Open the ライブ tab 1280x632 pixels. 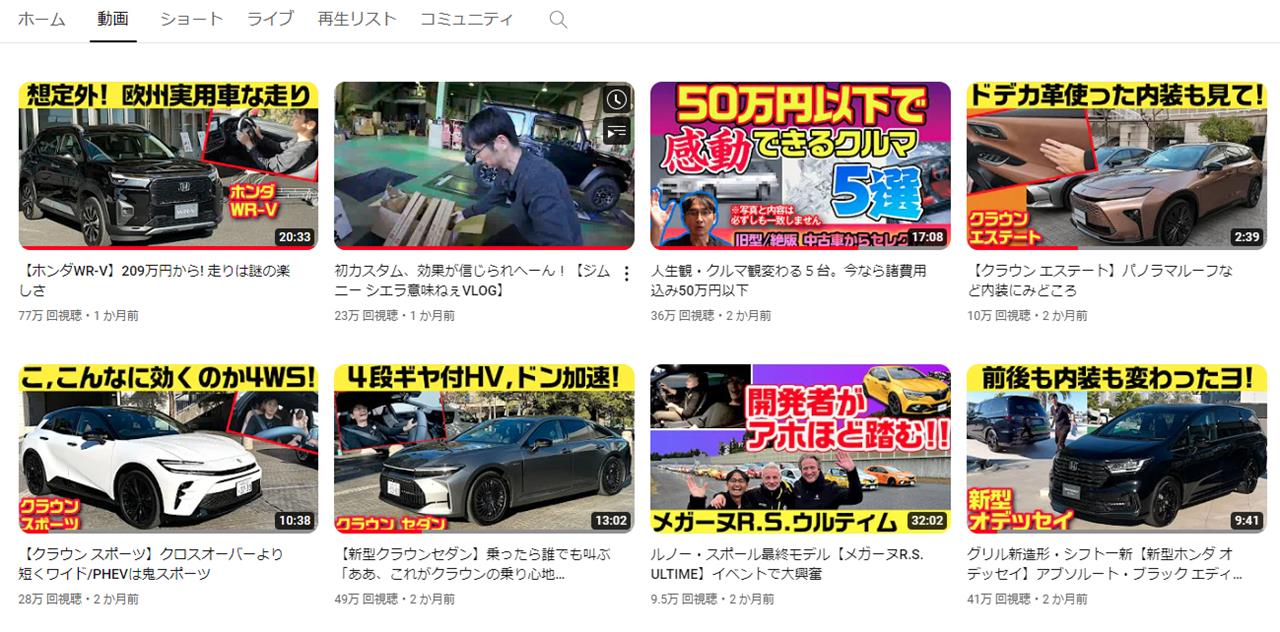pyautogui.click(x=270, y=19)
